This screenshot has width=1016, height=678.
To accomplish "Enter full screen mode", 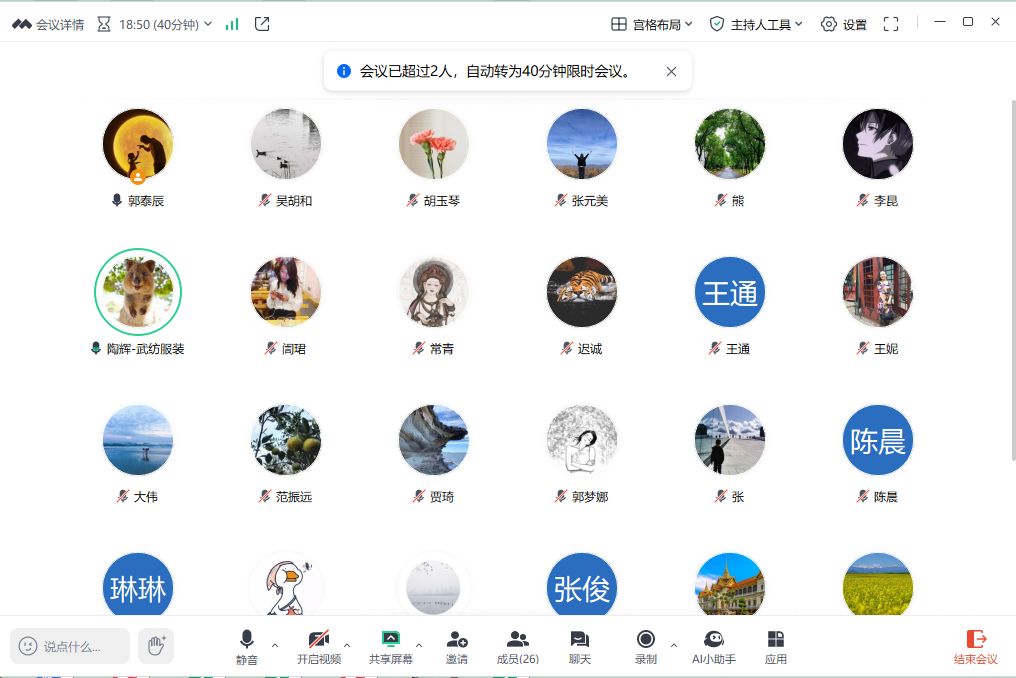I will coord(891,24).
